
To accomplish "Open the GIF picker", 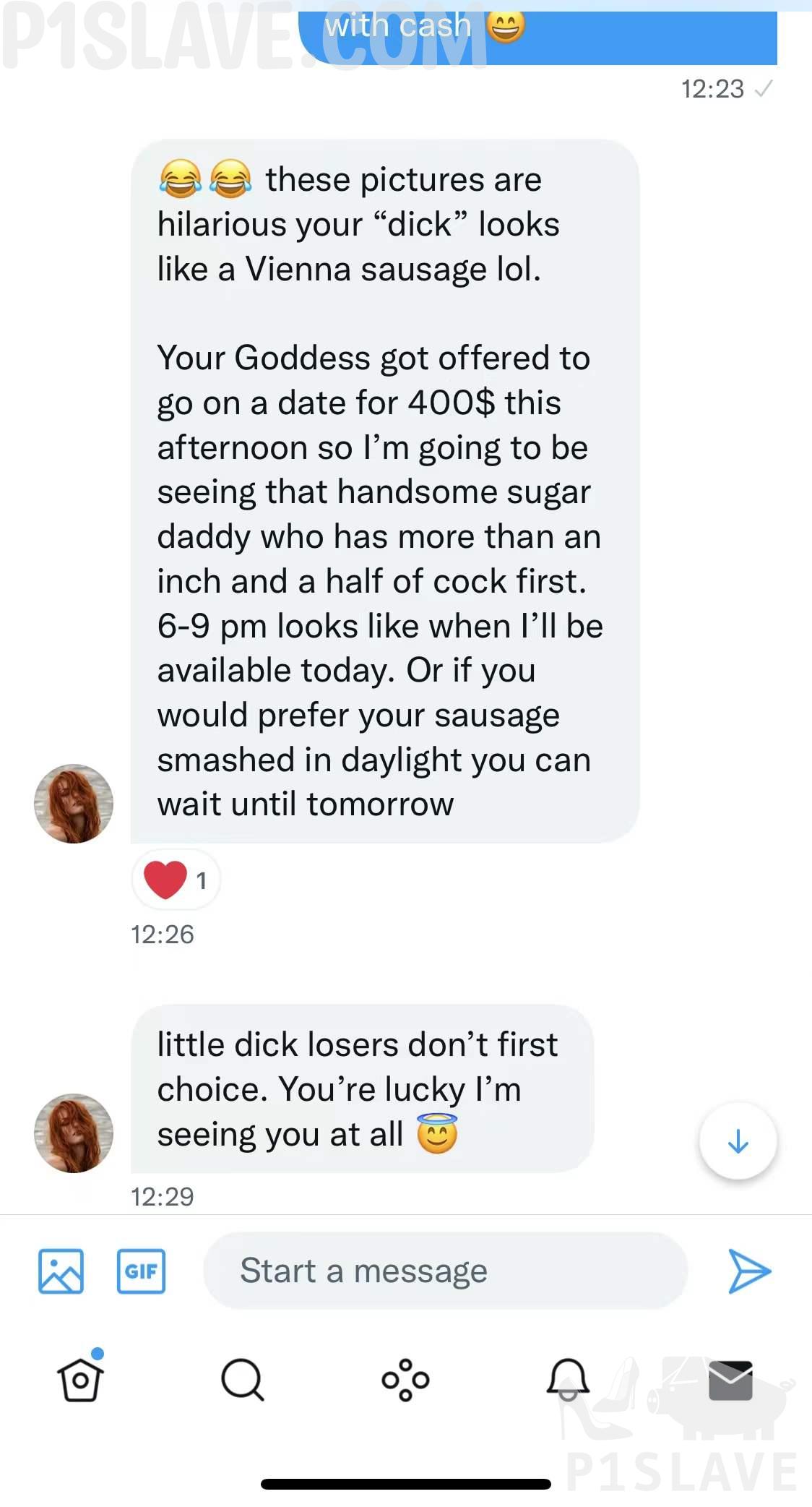I will pos(141,1271).
